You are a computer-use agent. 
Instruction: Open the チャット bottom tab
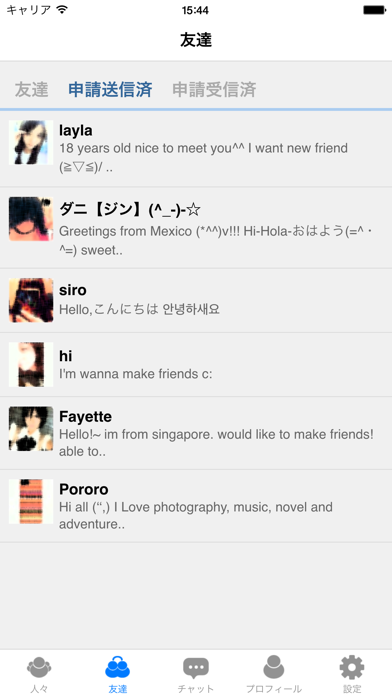tap(196, 674)
